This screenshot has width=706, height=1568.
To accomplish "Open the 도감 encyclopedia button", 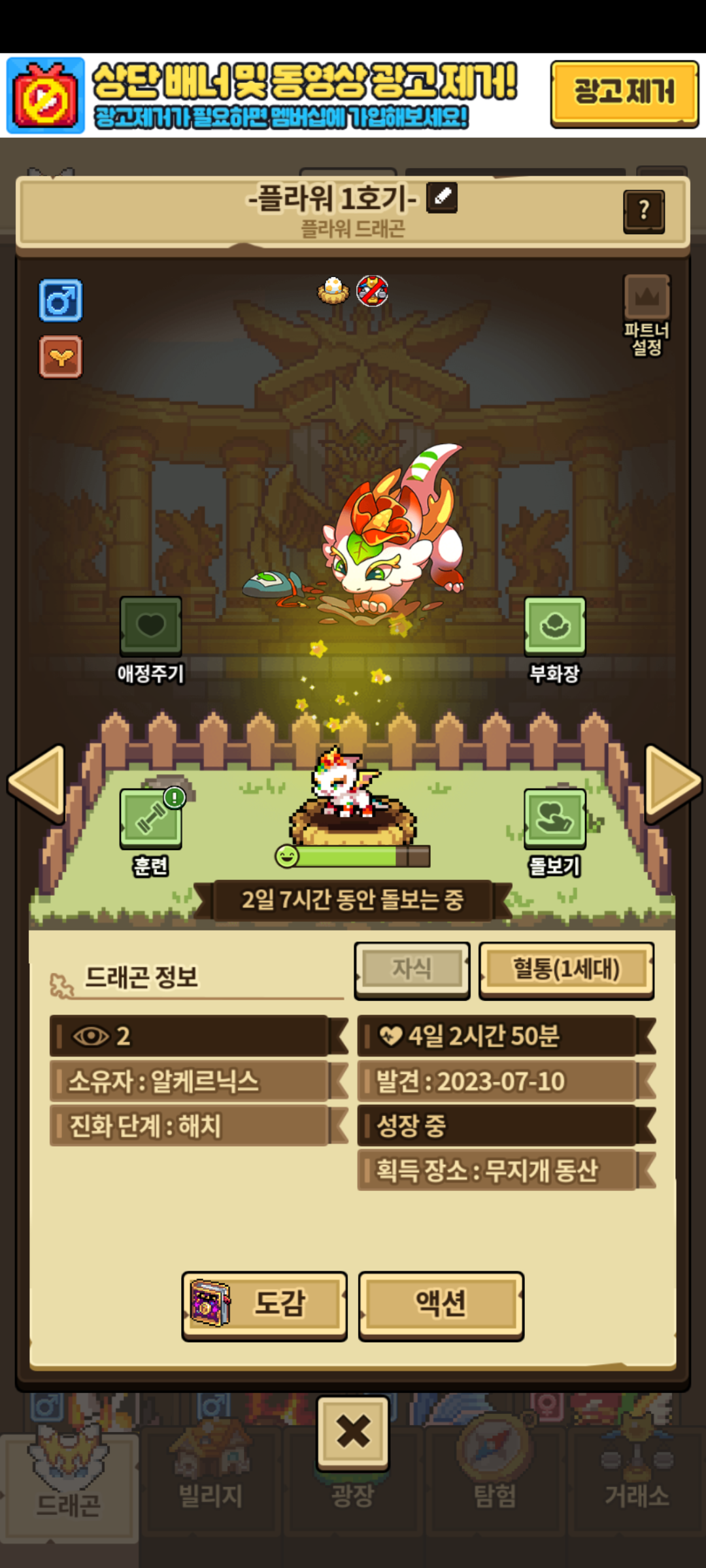I will pyautogui.click(x=264, y=1305).
